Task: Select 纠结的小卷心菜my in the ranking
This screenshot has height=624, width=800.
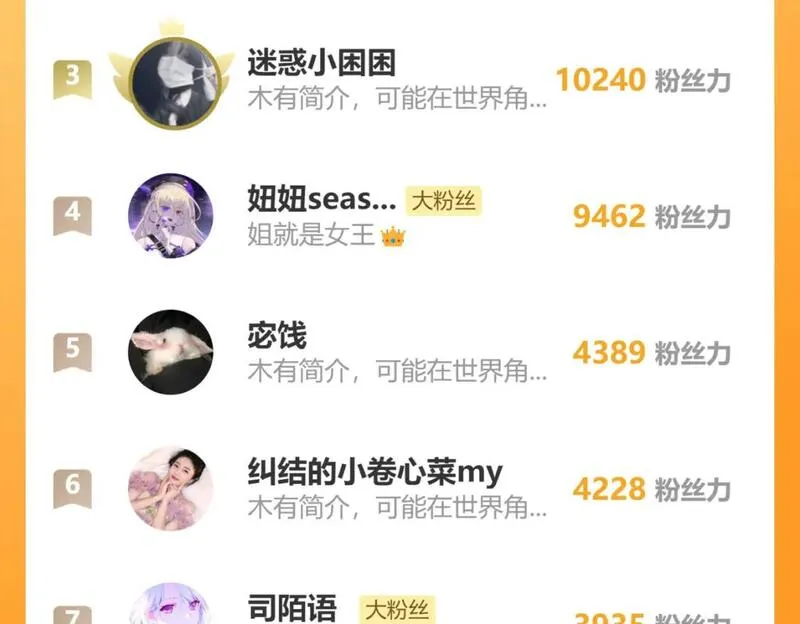Action: tap(374, 471)
